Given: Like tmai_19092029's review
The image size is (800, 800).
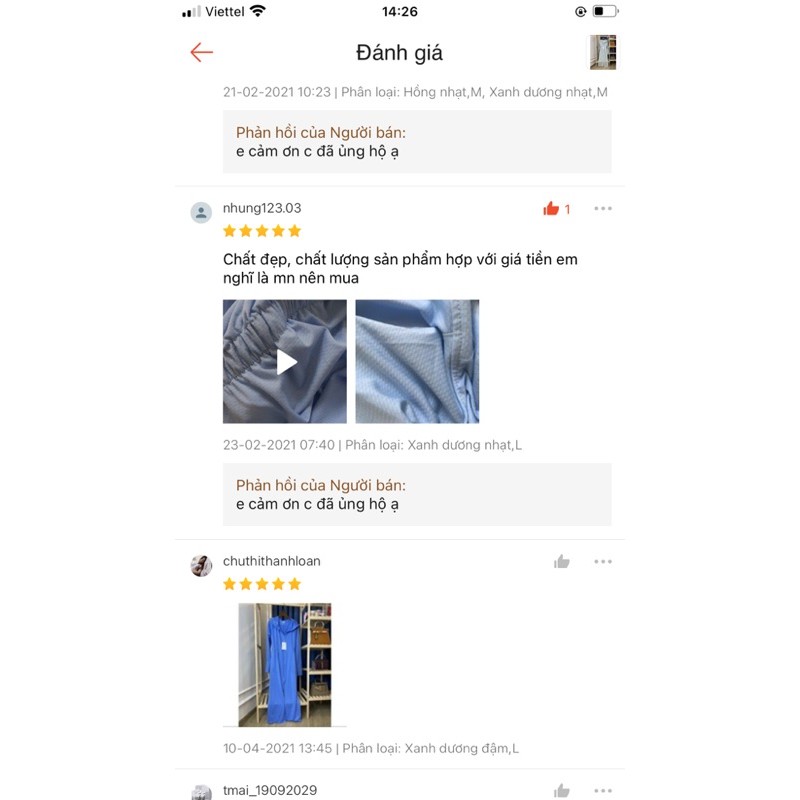Looking at the screenshot, I should [562, 791].
